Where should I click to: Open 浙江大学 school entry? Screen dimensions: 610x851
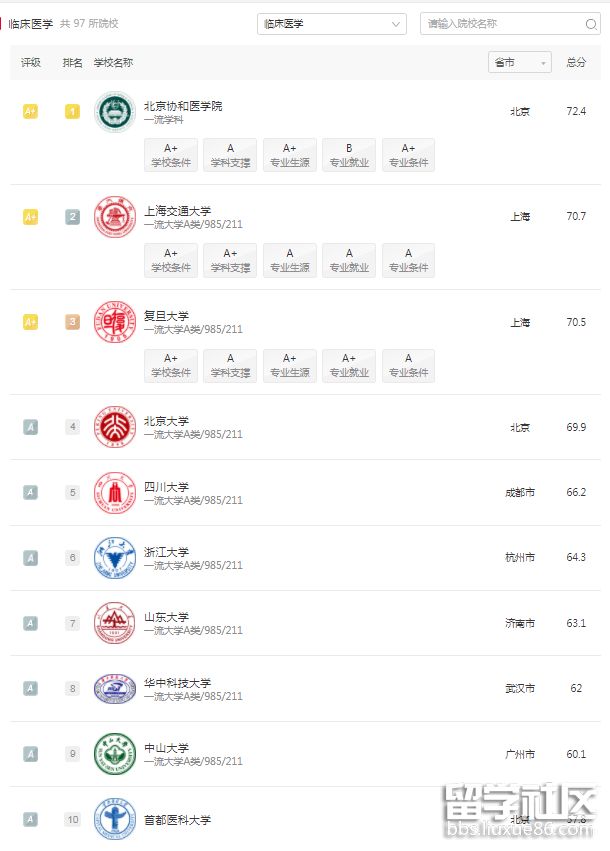(x=166, y=552)
